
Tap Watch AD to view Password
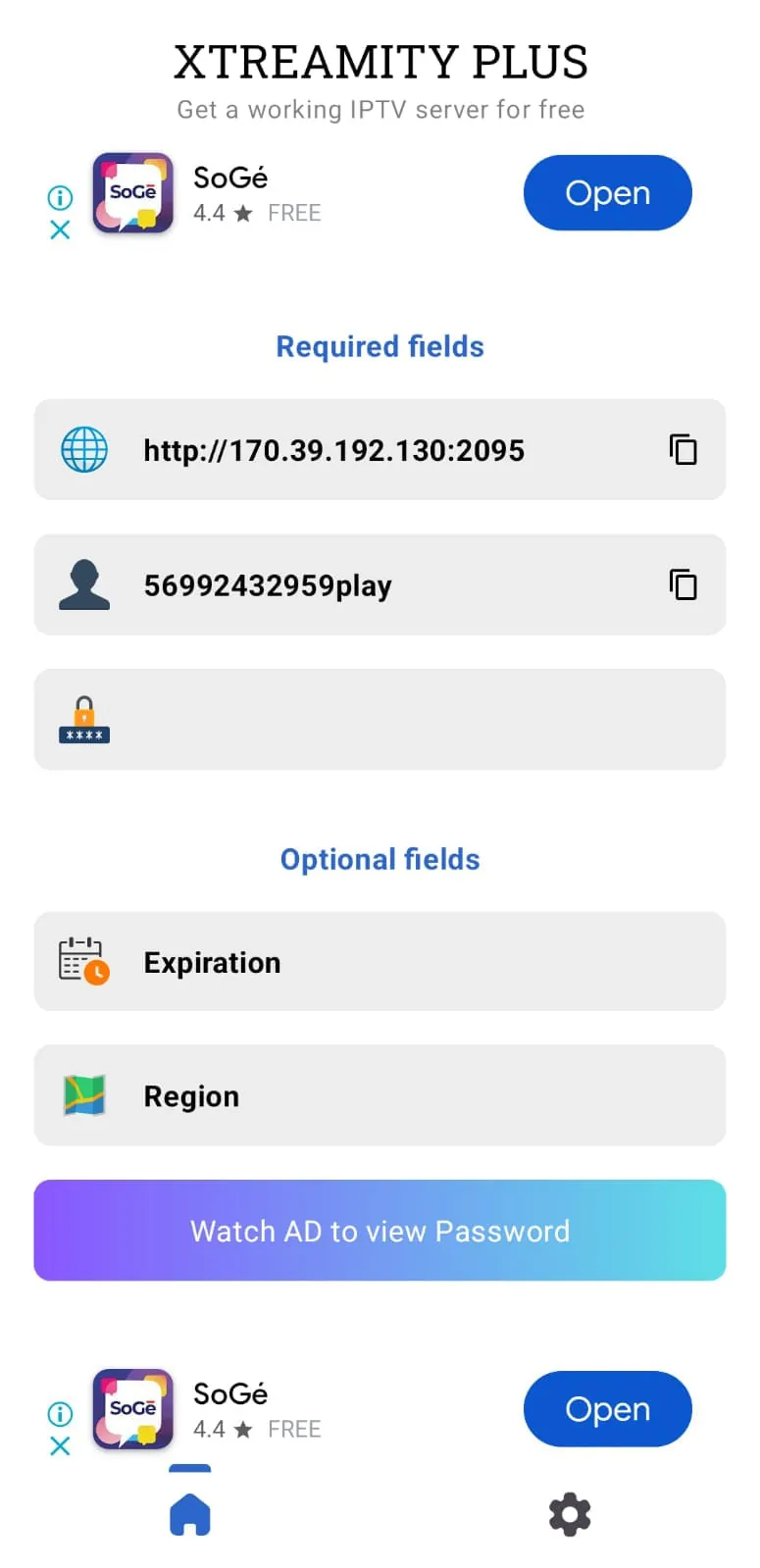tap(380, 1231)
